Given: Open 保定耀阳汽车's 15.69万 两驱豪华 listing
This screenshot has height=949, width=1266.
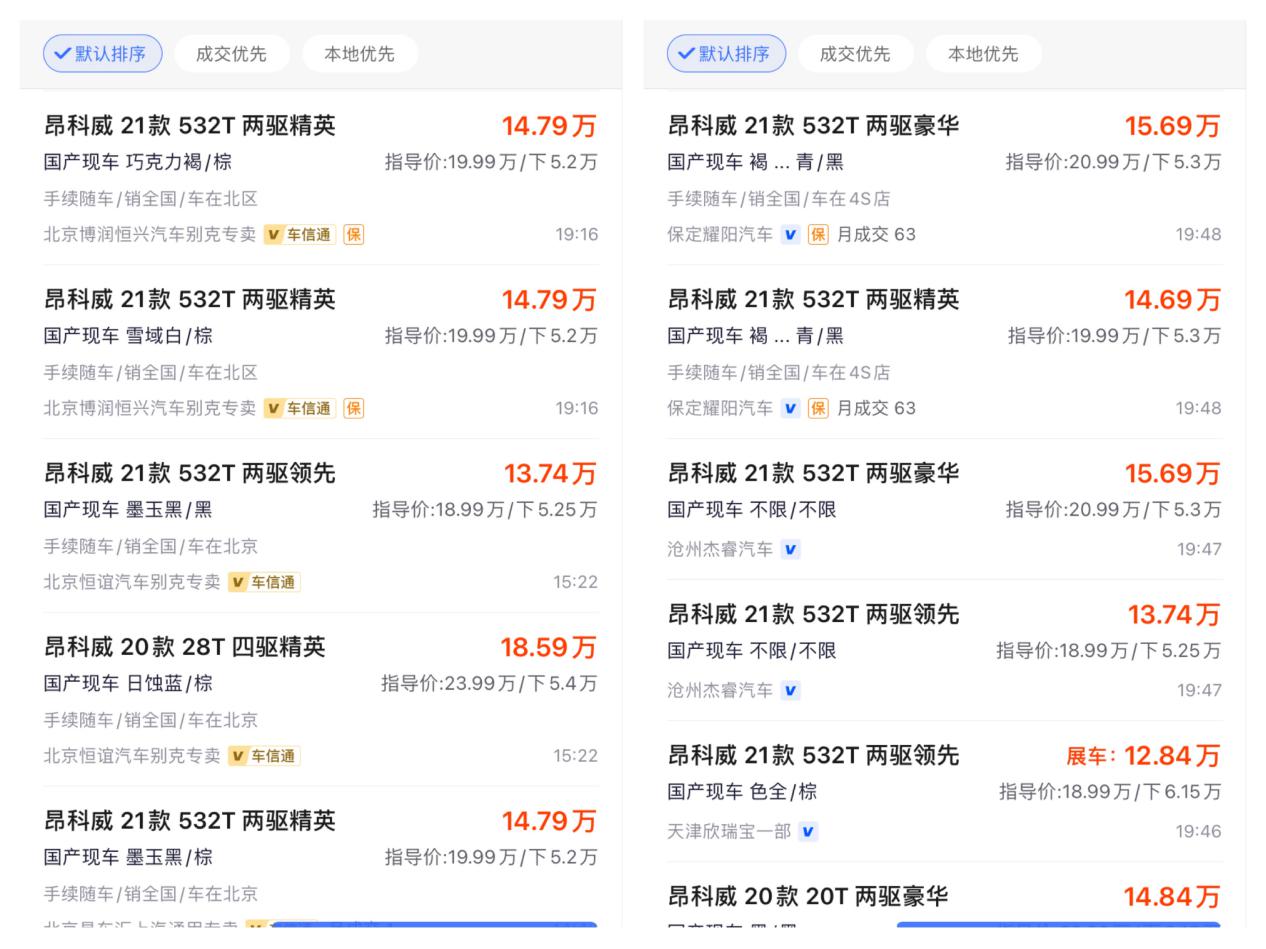Looking at the screenshot, I should (x=944, y=178).
